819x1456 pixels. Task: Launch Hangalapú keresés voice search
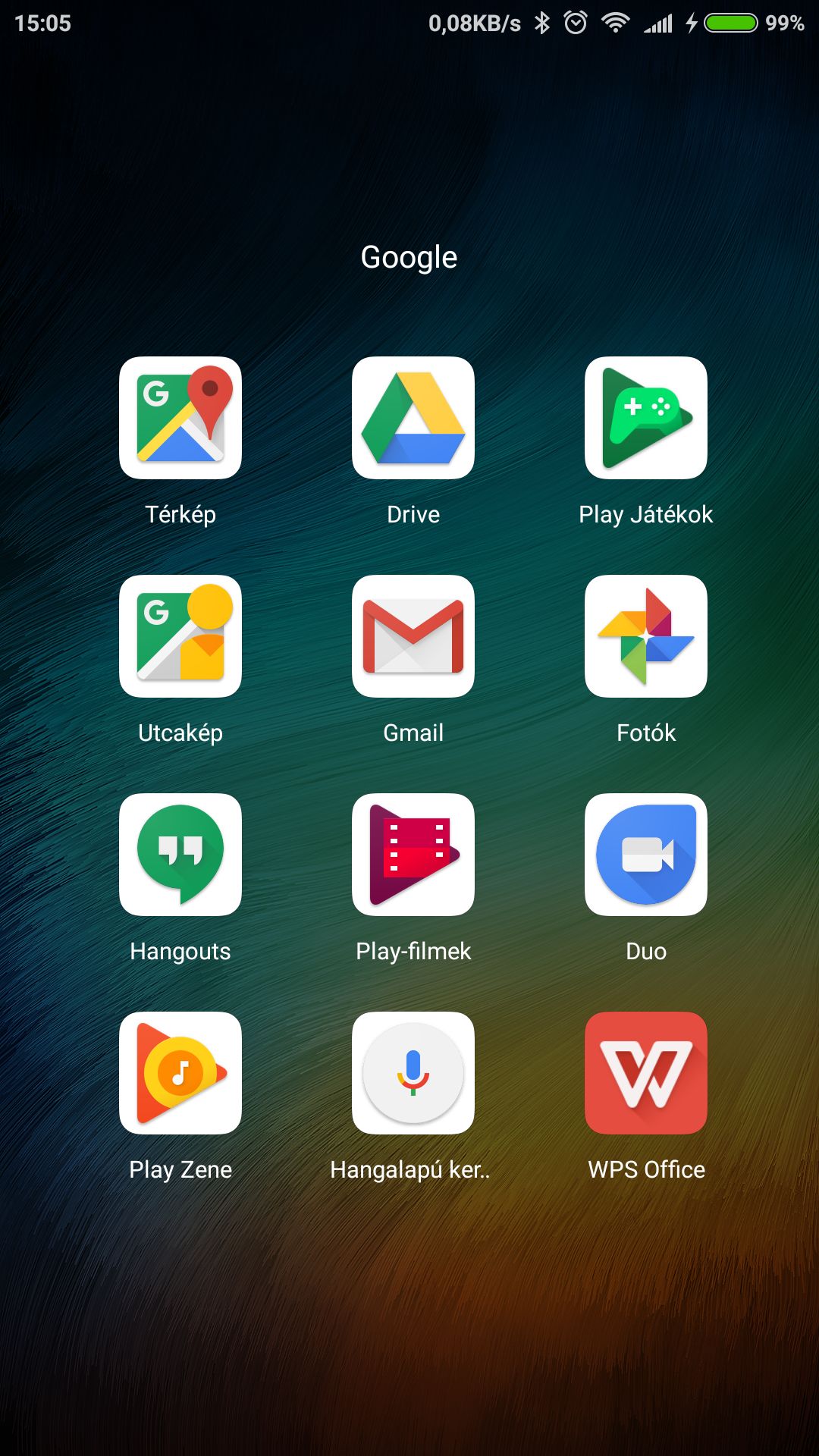click(x=413, y=1073)
